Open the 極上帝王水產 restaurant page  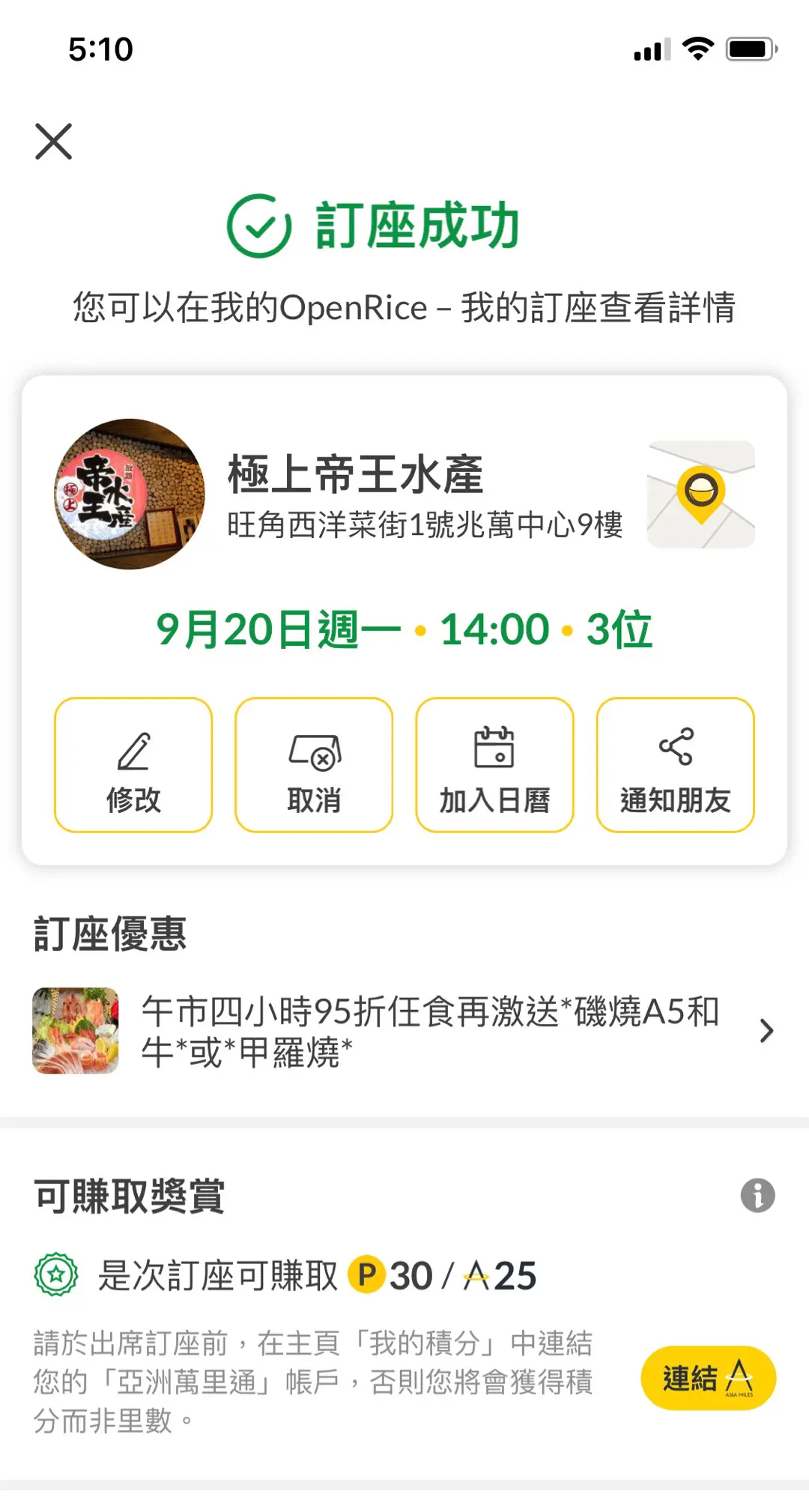(355, 475)
